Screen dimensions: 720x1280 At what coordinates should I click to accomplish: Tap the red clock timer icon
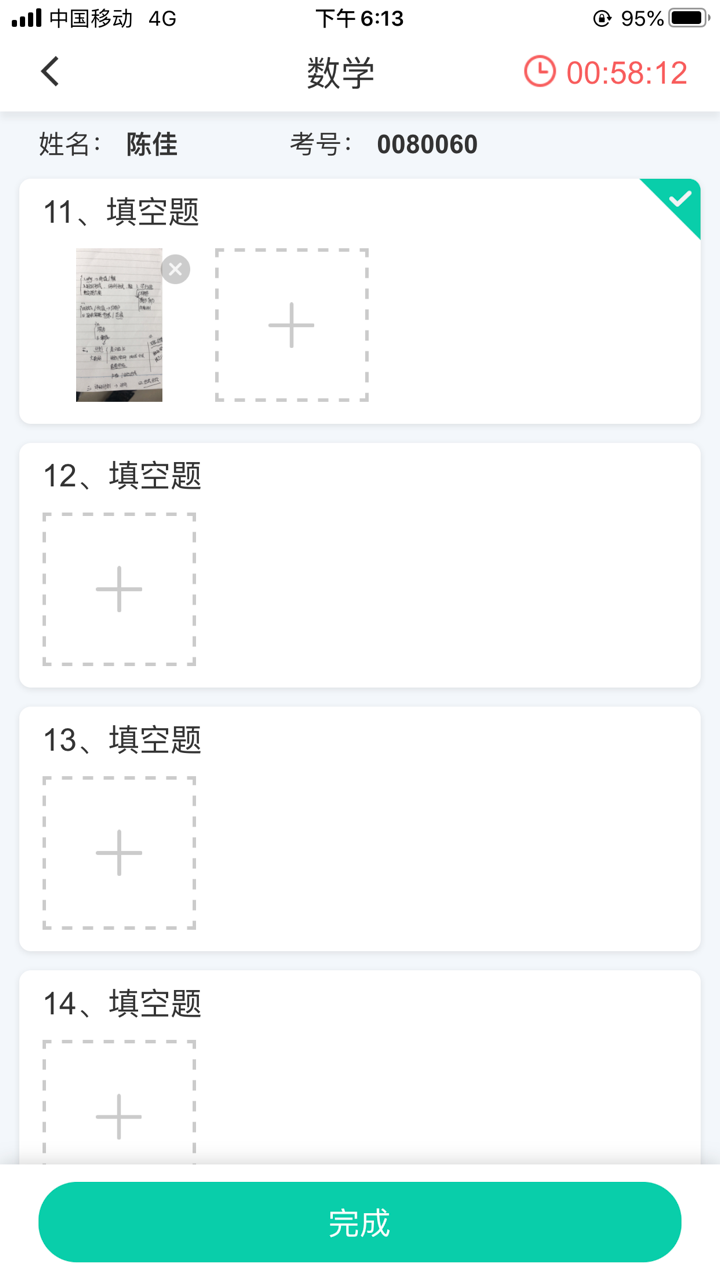tap(539, 72)
